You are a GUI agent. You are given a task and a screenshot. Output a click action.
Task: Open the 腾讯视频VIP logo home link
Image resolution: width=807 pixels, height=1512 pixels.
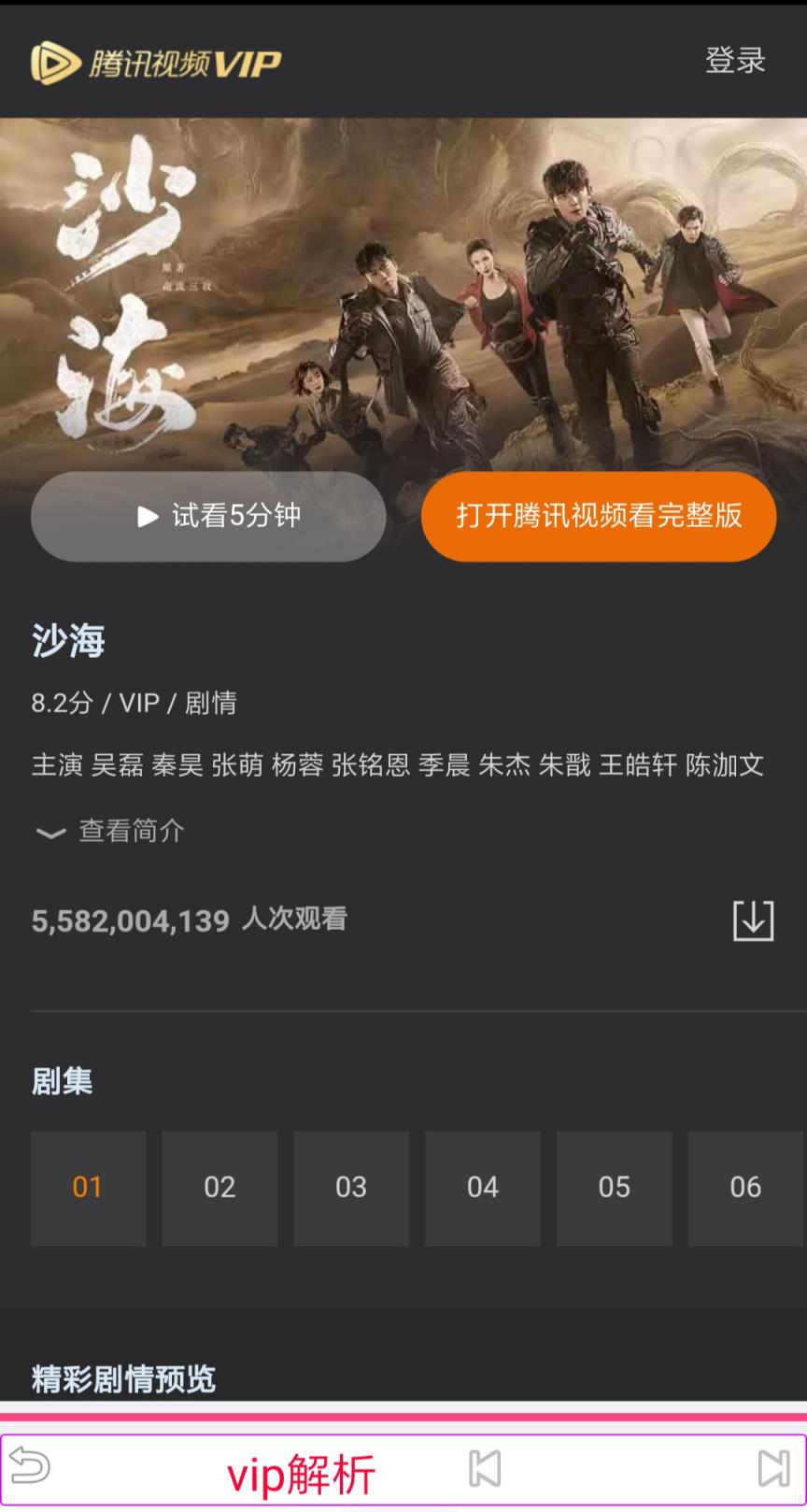pos(156,63)
